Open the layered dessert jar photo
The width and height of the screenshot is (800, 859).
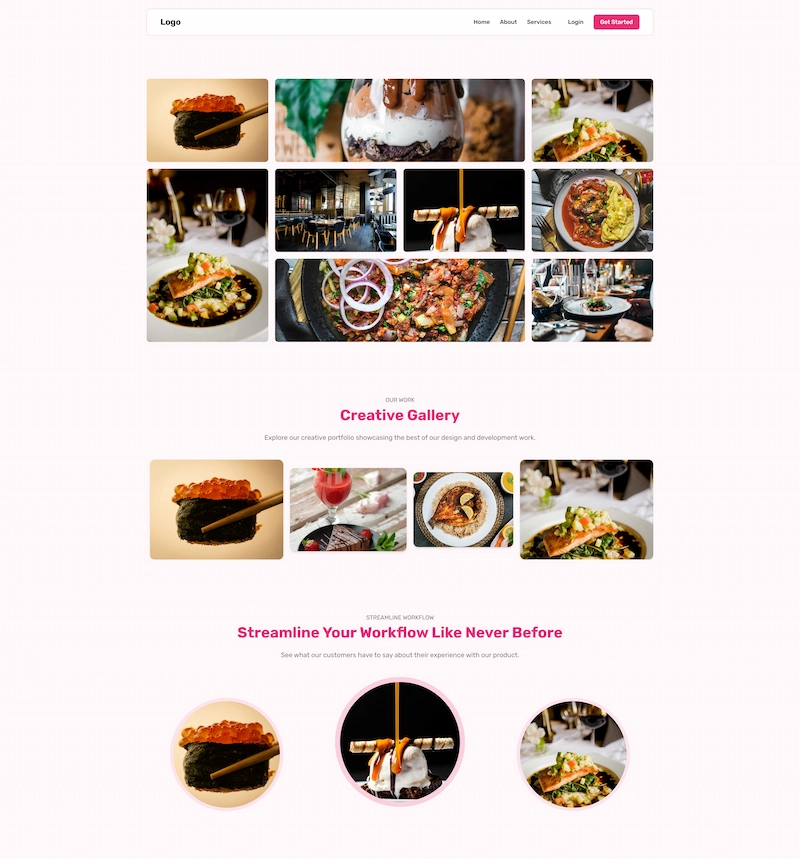tap(400, 120)
